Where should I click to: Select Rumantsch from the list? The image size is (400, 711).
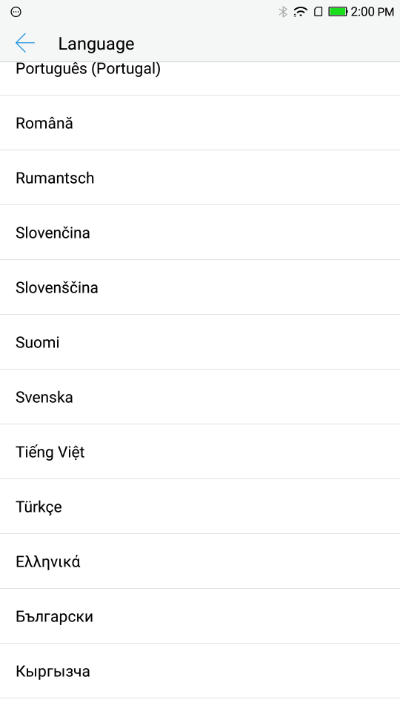pos(200,178)
